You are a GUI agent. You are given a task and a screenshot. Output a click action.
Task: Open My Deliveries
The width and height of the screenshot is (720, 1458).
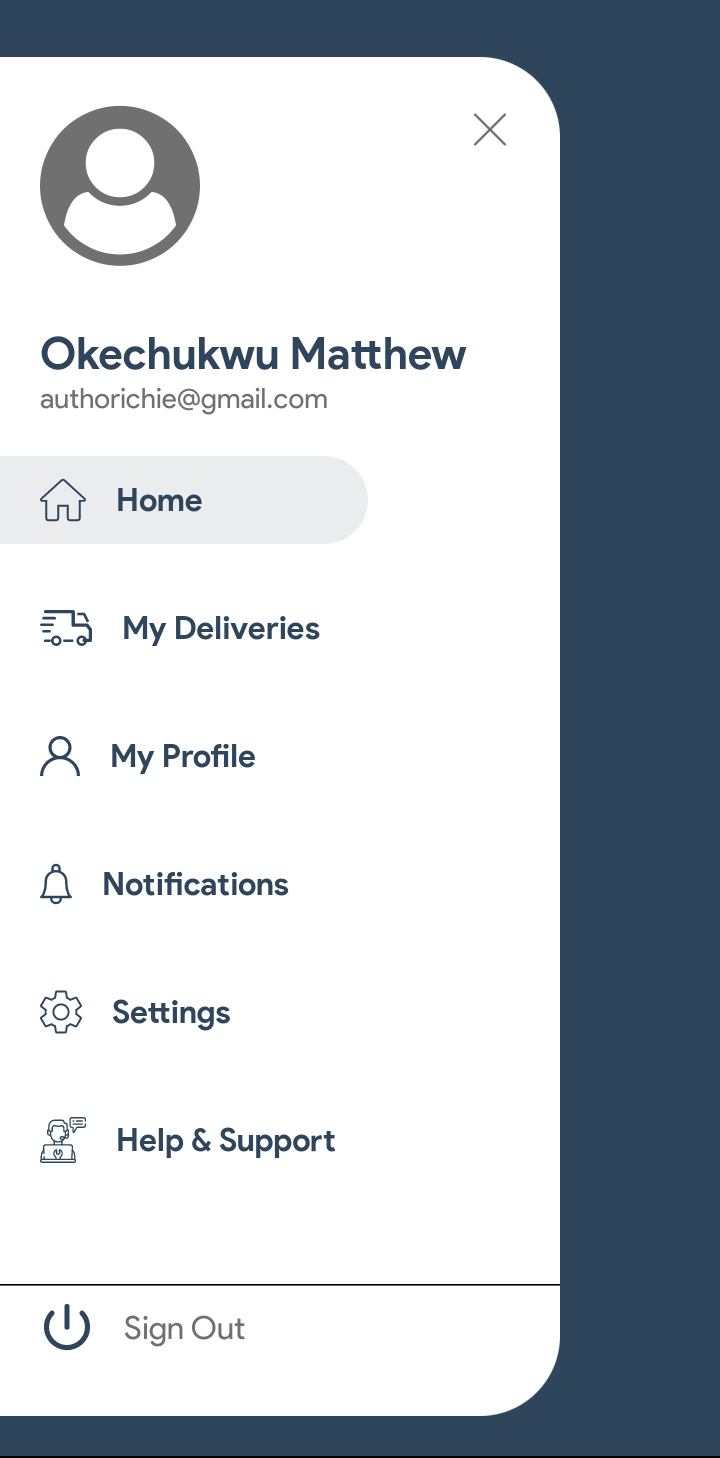pyautogui.click(x=220, y=628)
